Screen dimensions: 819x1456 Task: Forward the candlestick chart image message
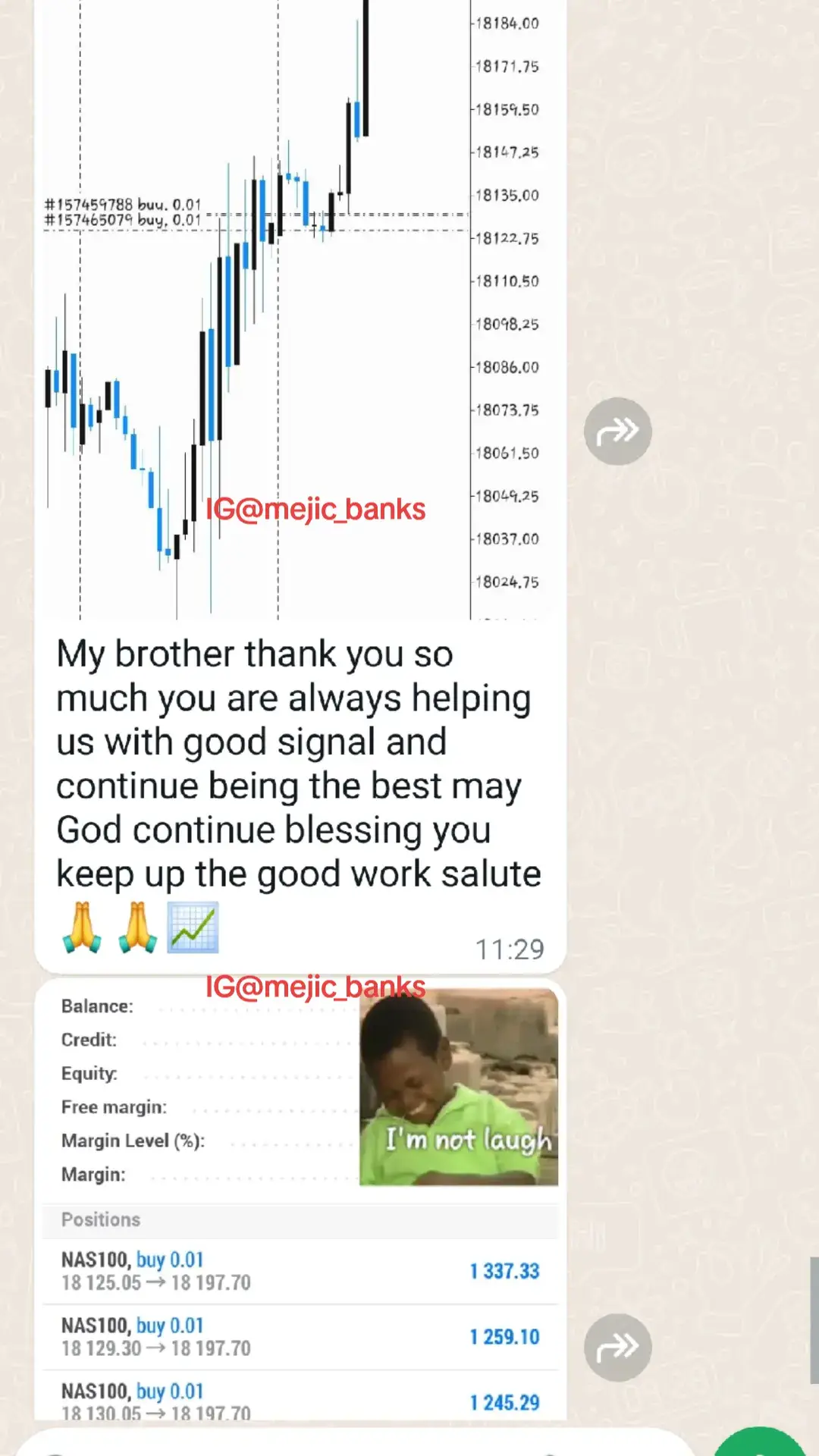(x=617, y=431)
